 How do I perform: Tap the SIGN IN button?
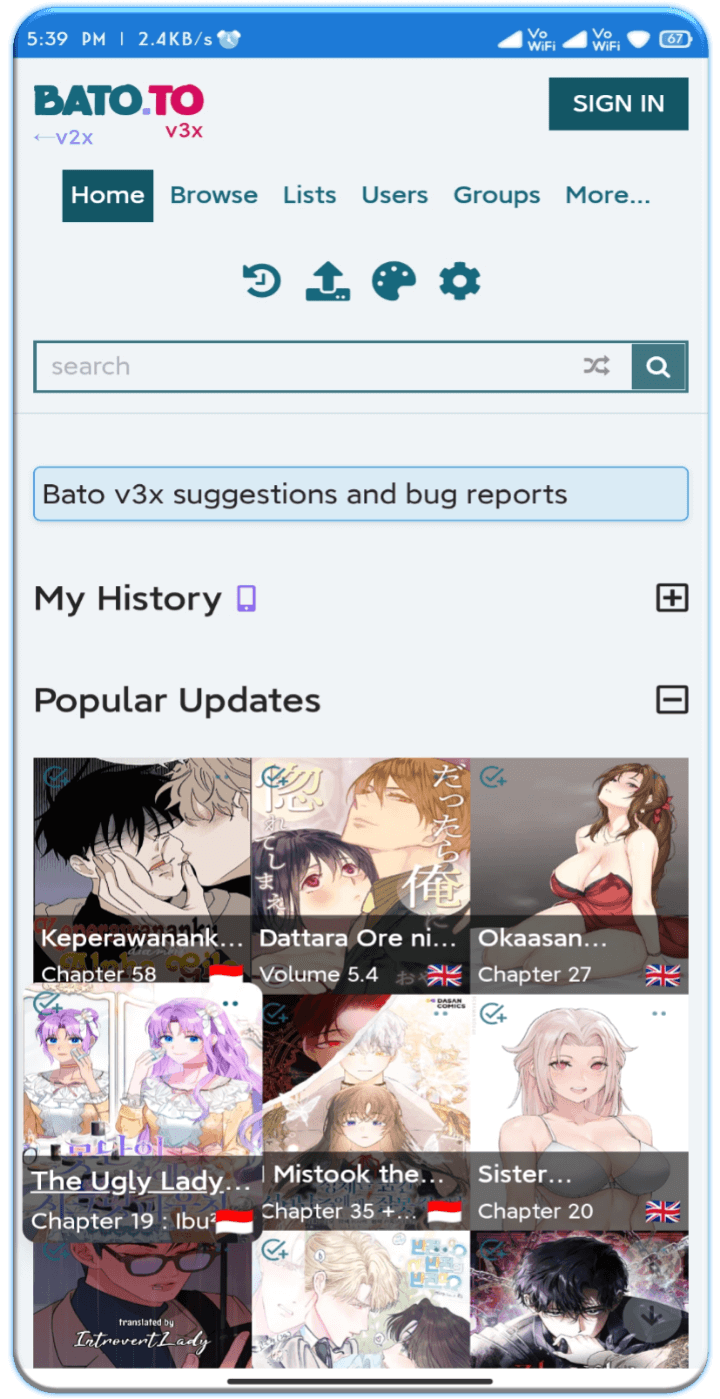[x=618, y=104]
